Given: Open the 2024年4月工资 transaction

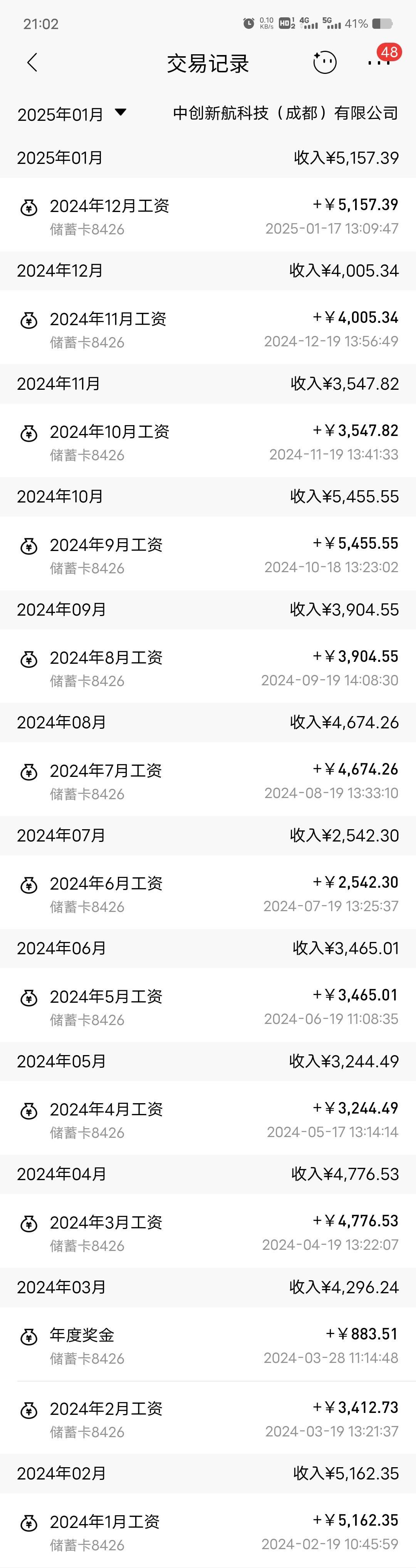Looking at the screenshot, I should pyautogui.click(x=208, y=1119).
